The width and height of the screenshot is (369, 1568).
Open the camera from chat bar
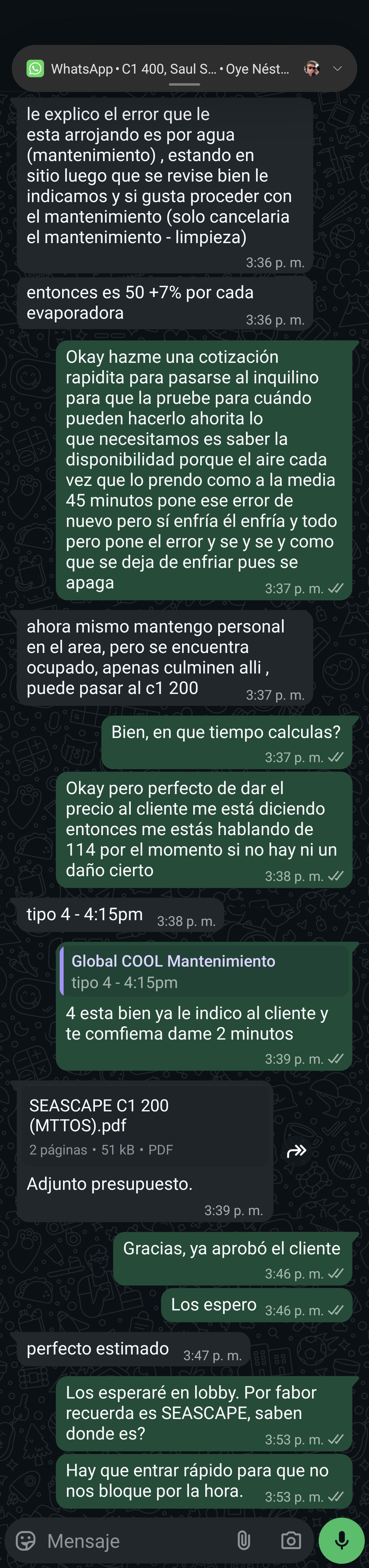290,1541
